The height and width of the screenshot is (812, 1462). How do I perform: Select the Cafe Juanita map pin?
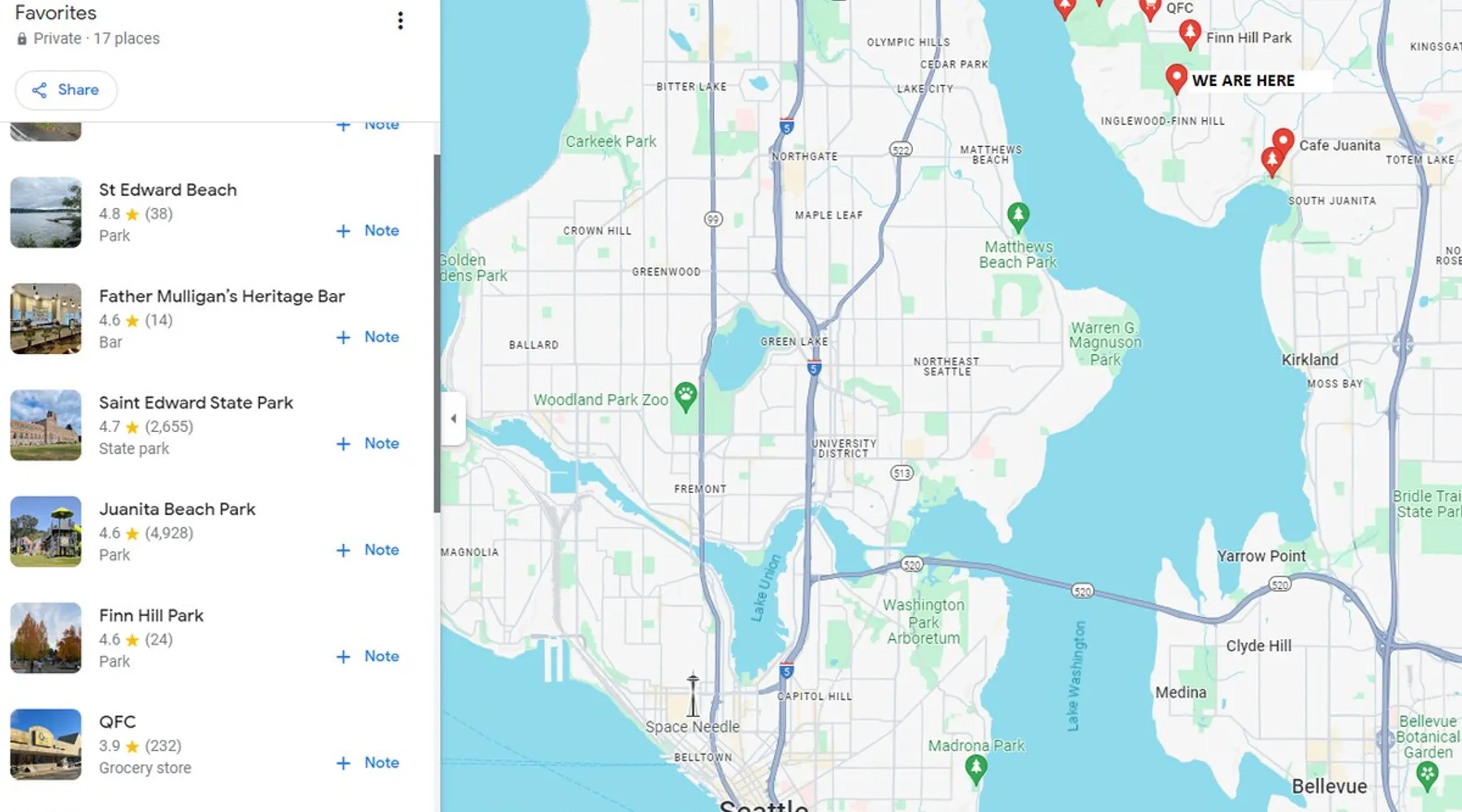coord(1282,140)
